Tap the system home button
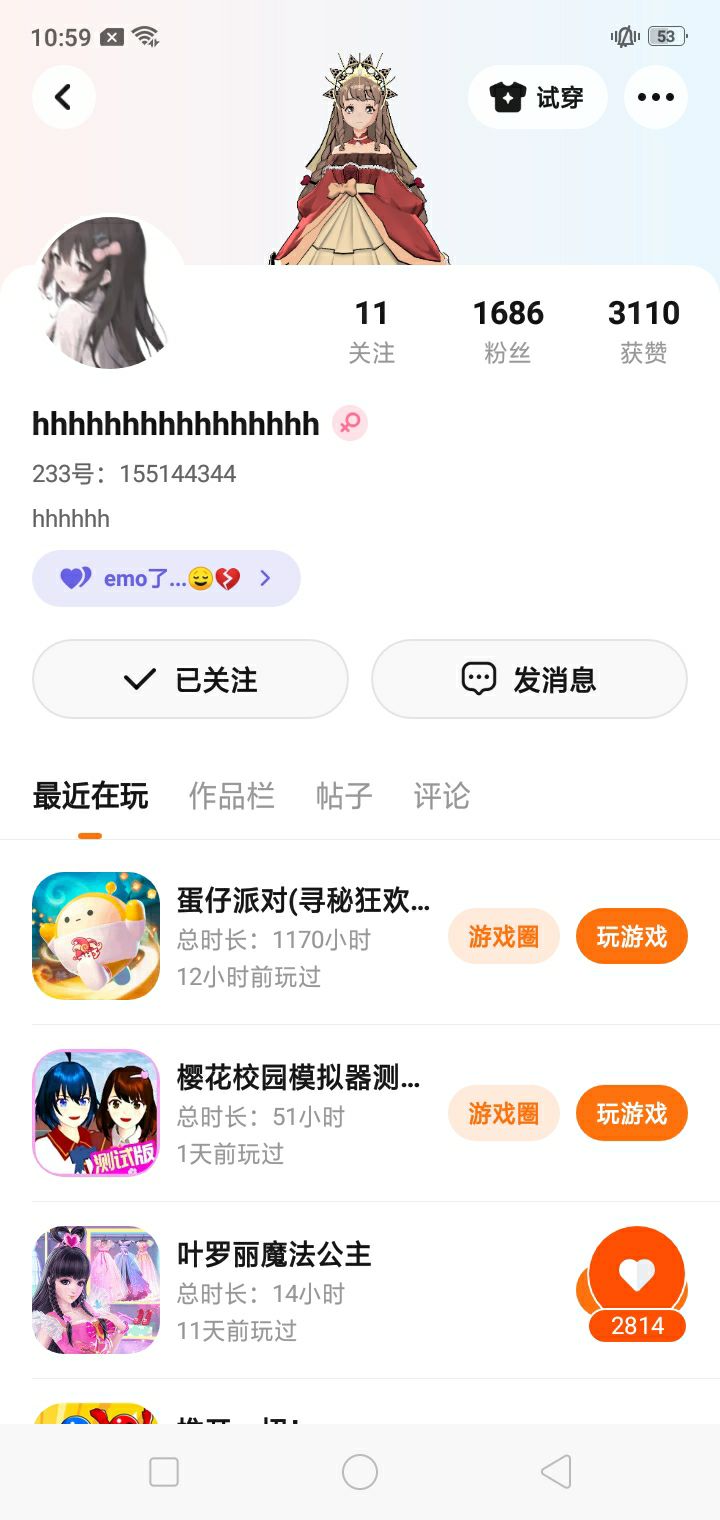The image size is (720, 1520). tap(360, 1472)
